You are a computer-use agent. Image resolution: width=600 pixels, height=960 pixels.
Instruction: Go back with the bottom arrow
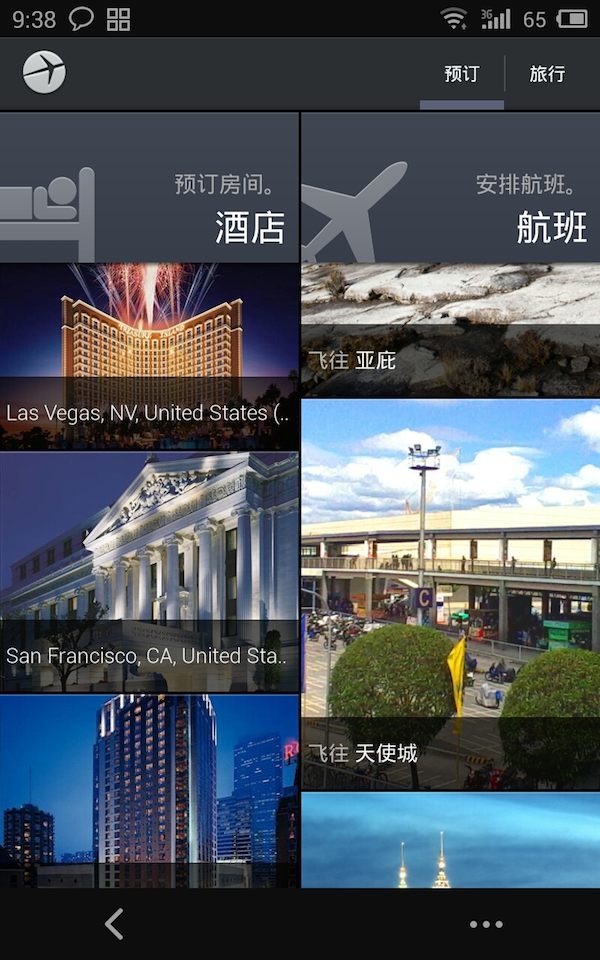click(115, 923)
